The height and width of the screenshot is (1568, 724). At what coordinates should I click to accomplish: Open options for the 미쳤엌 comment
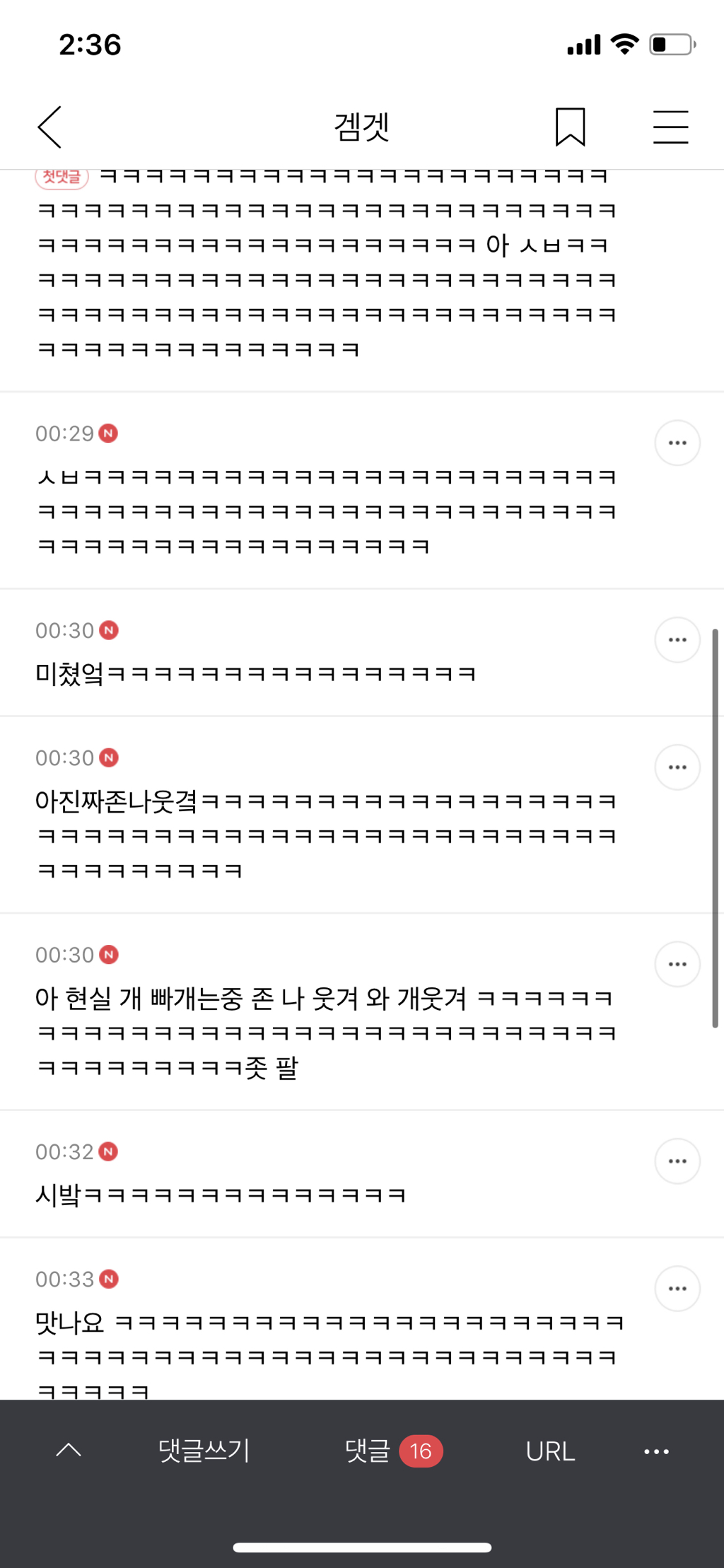point(677,640)
